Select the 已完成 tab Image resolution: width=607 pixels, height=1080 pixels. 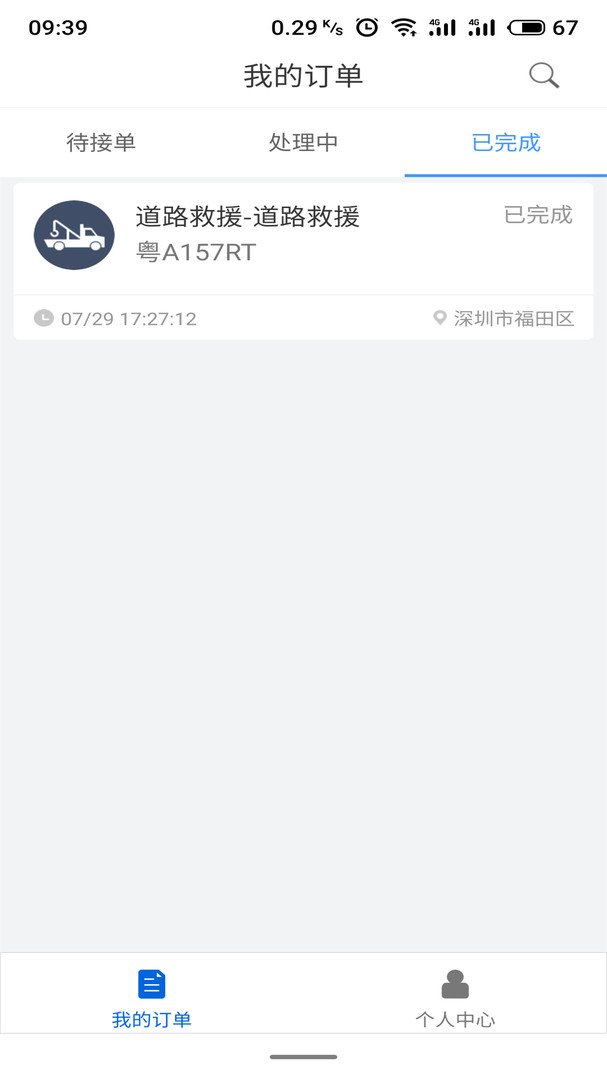[506, 143]
